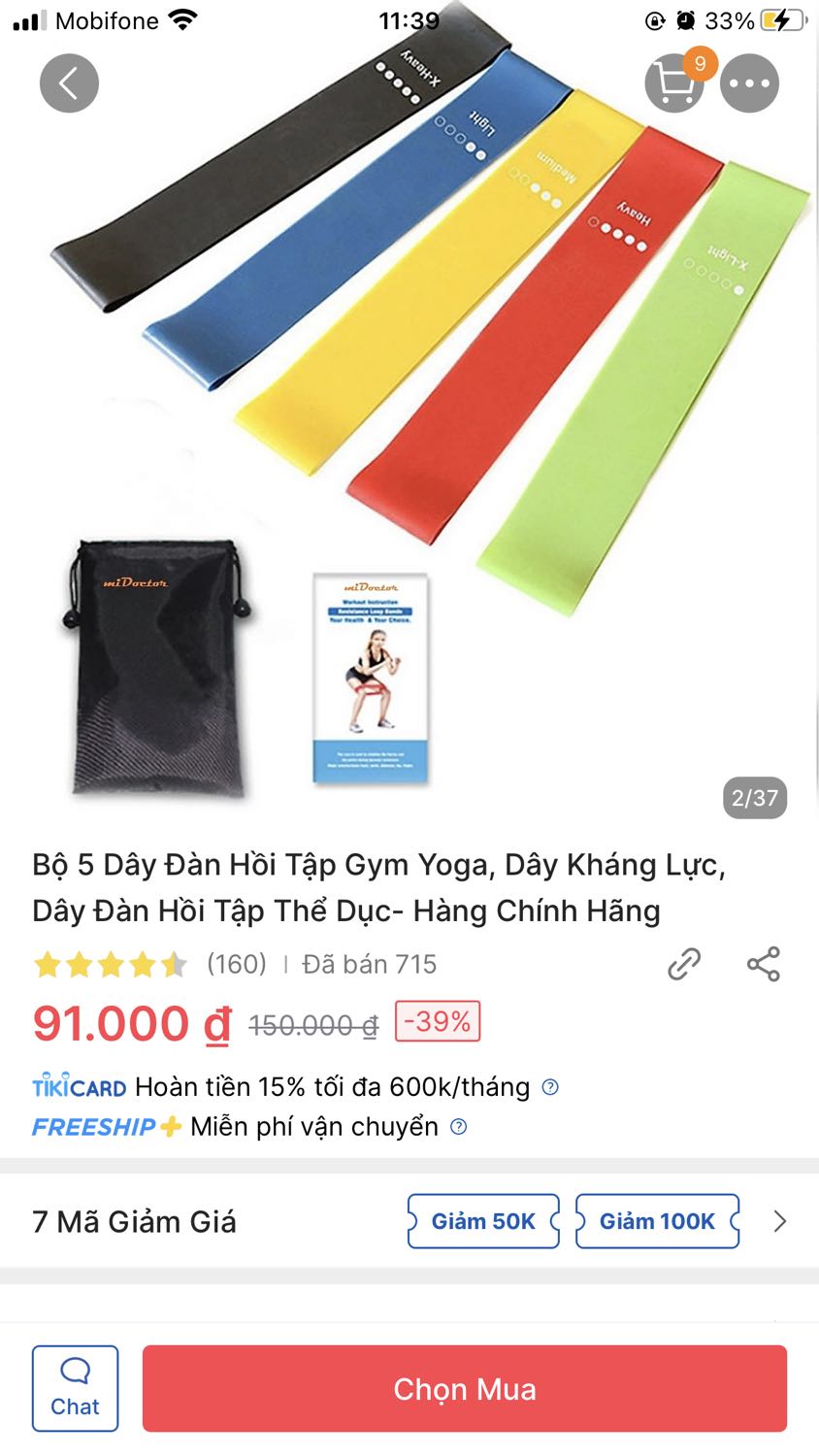Tap the Chọn Mua button
Viewport: 819px width, 1456px height.
[462, 1388]
